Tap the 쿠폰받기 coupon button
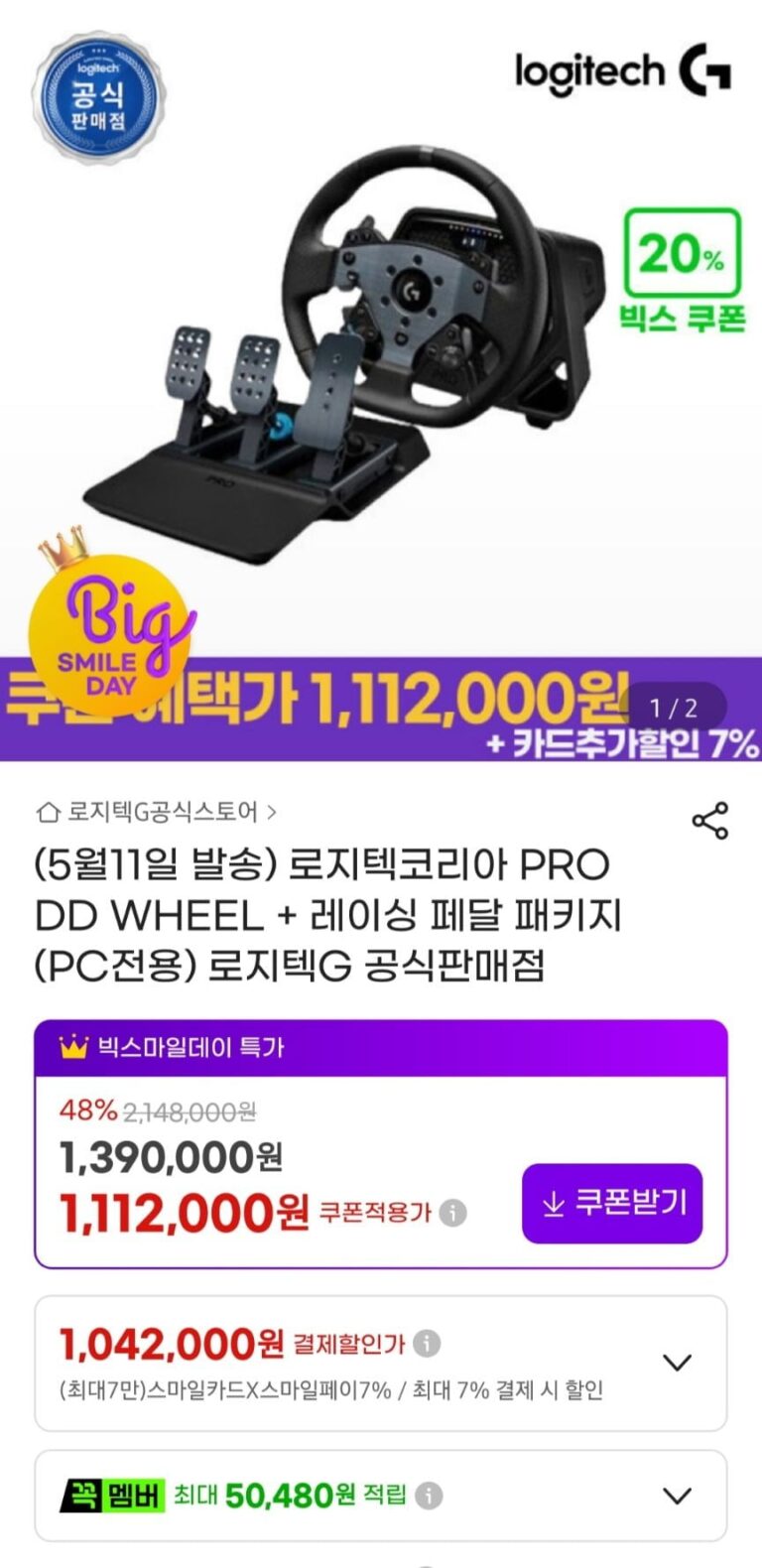The width and height of the screenshot is (762, 1568). tap(612, 1204)
